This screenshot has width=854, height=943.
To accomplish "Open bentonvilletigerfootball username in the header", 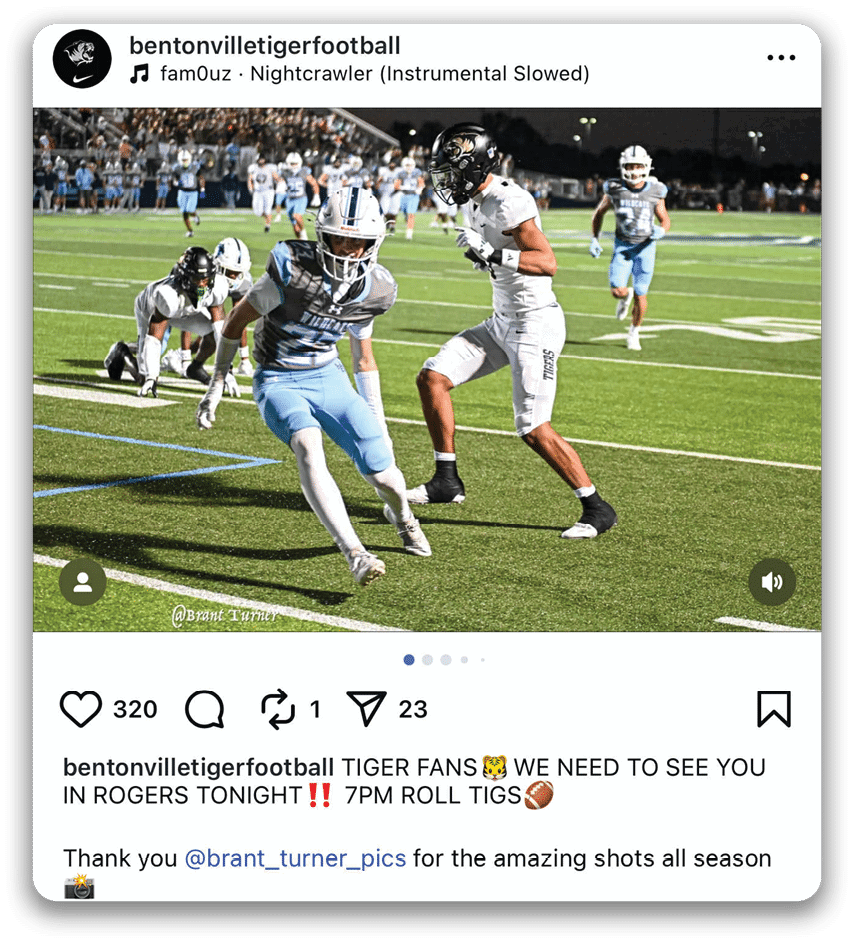I will pyautogui.click(x=265, y=45).
